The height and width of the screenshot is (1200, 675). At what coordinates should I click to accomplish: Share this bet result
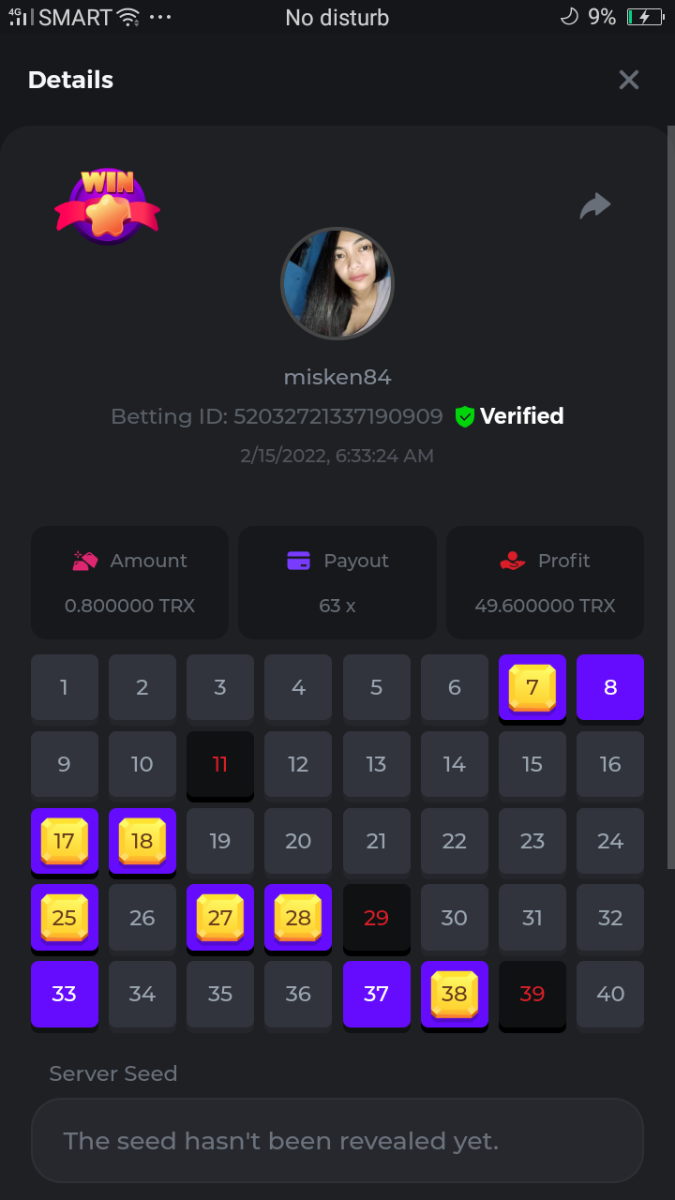pos(595,206)
